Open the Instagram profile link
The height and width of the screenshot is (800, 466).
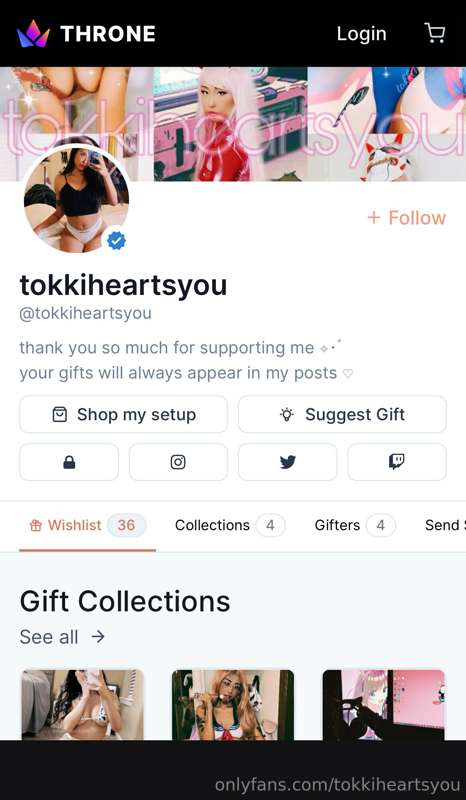(178, 462)
